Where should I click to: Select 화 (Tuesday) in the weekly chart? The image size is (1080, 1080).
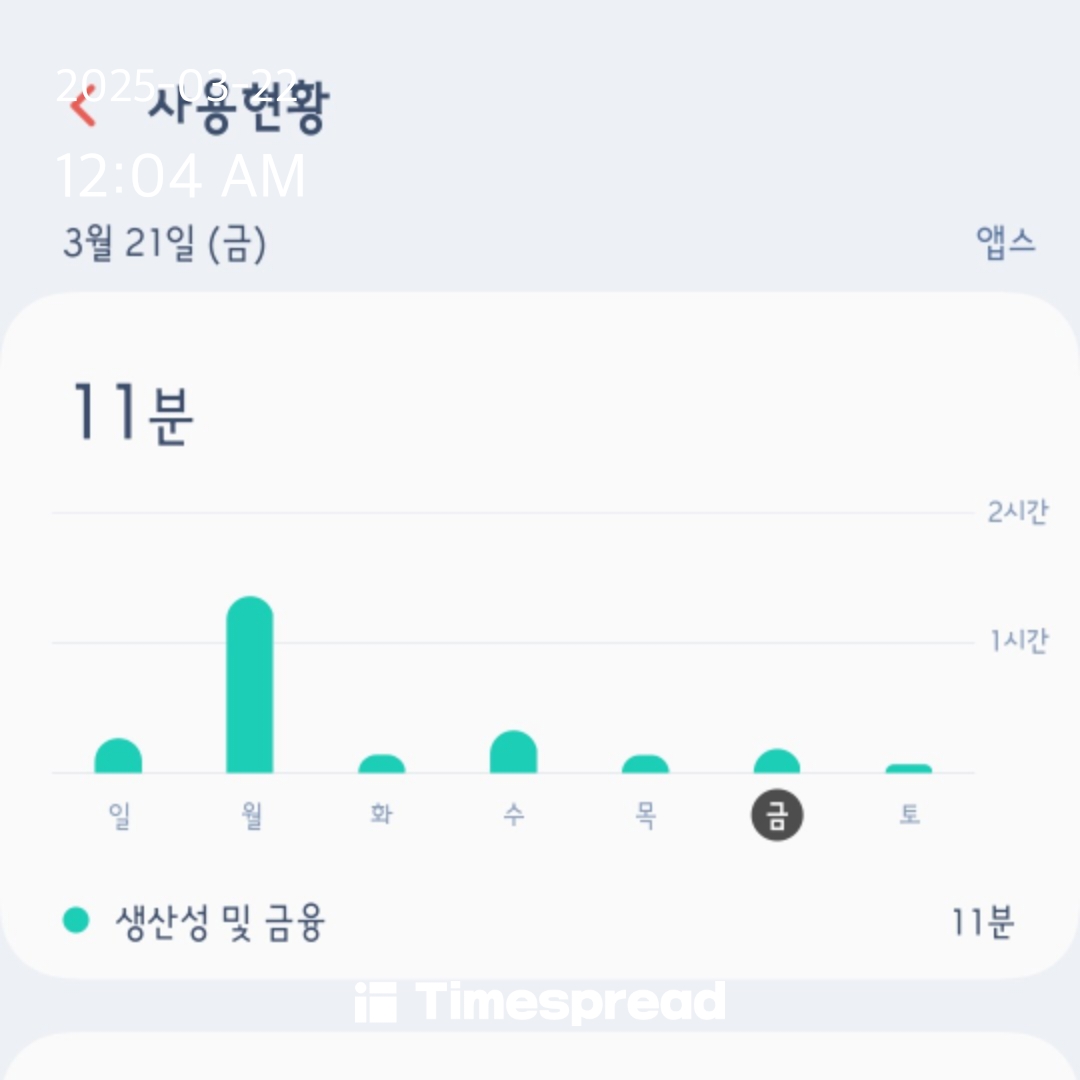(x=381, y=816)
